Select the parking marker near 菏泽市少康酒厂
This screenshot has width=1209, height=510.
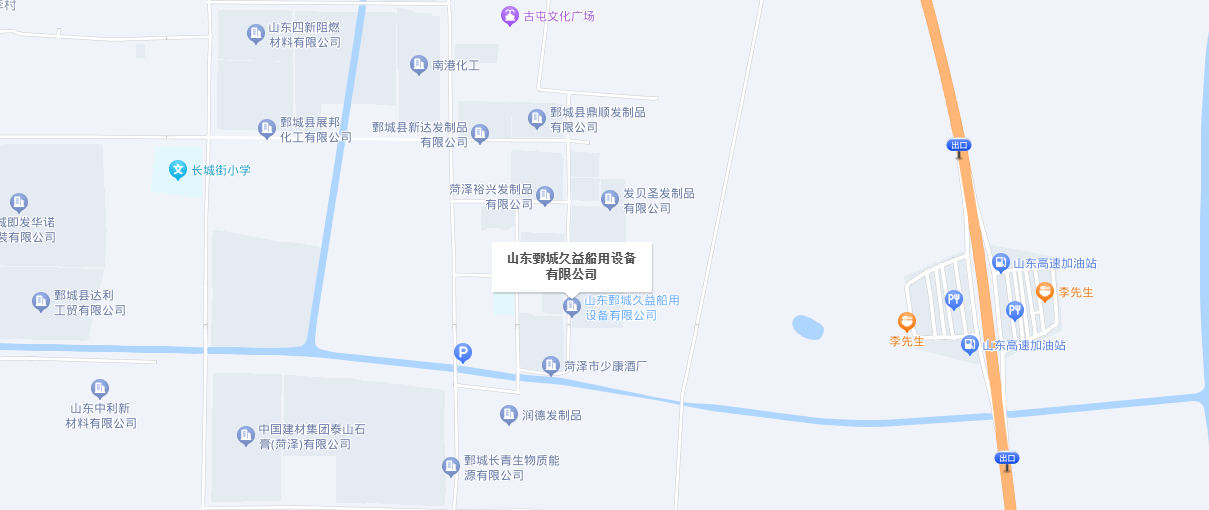point(462,352)
